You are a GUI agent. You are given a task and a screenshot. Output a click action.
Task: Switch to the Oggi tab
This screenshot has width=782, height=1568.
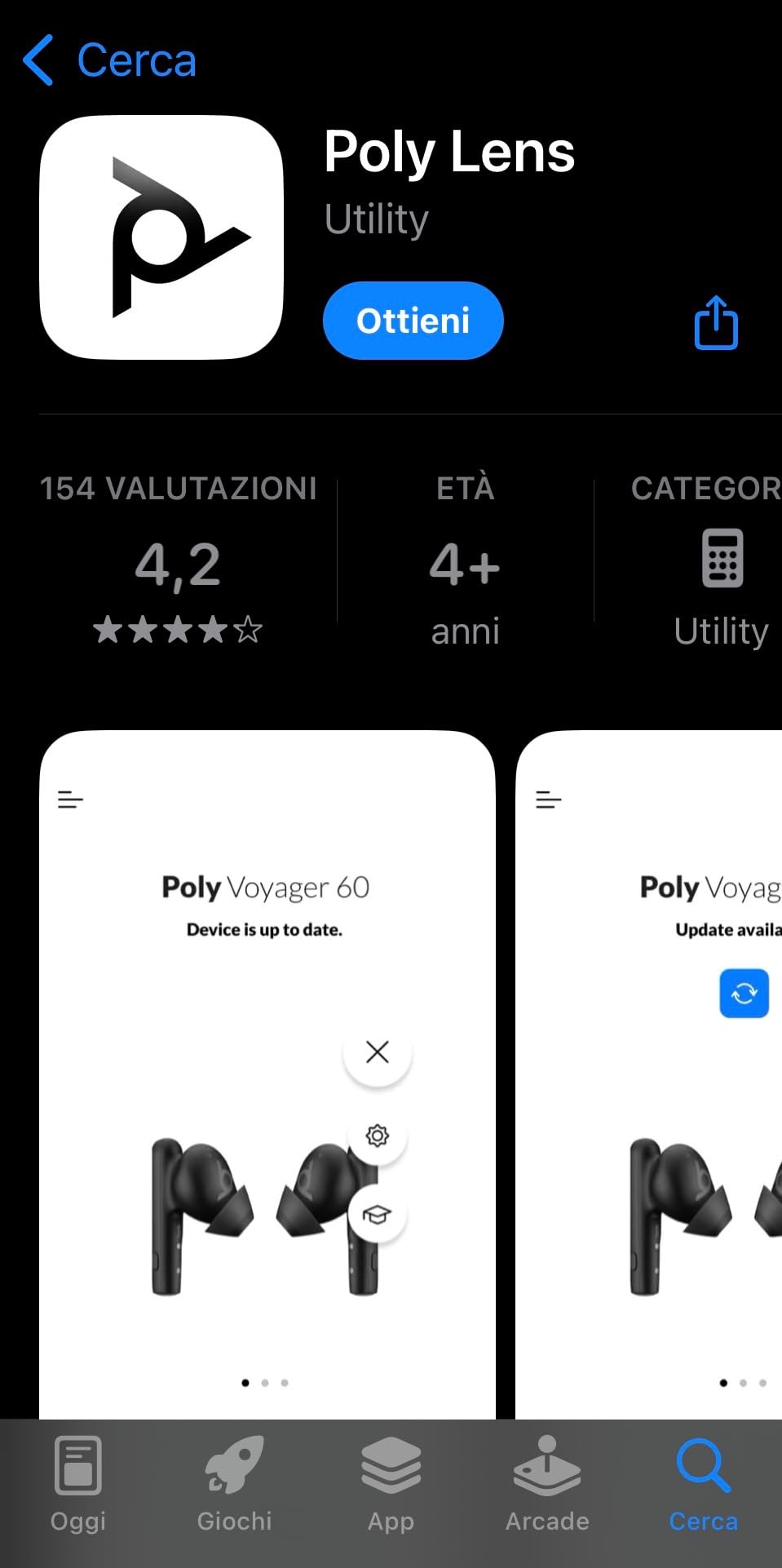(x=78, y=1486)
